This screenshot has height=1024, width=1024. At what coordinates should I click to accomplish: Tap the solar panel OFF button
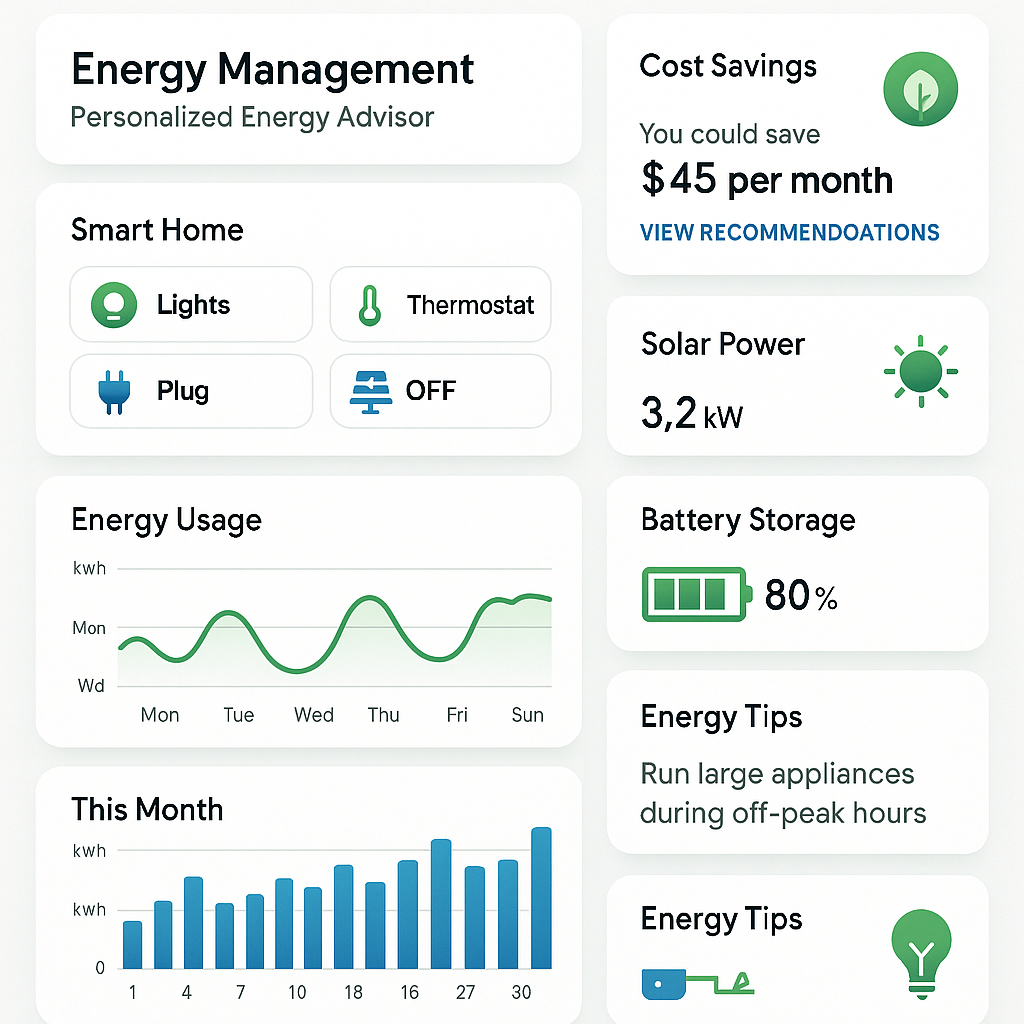[x=440, y=391]
